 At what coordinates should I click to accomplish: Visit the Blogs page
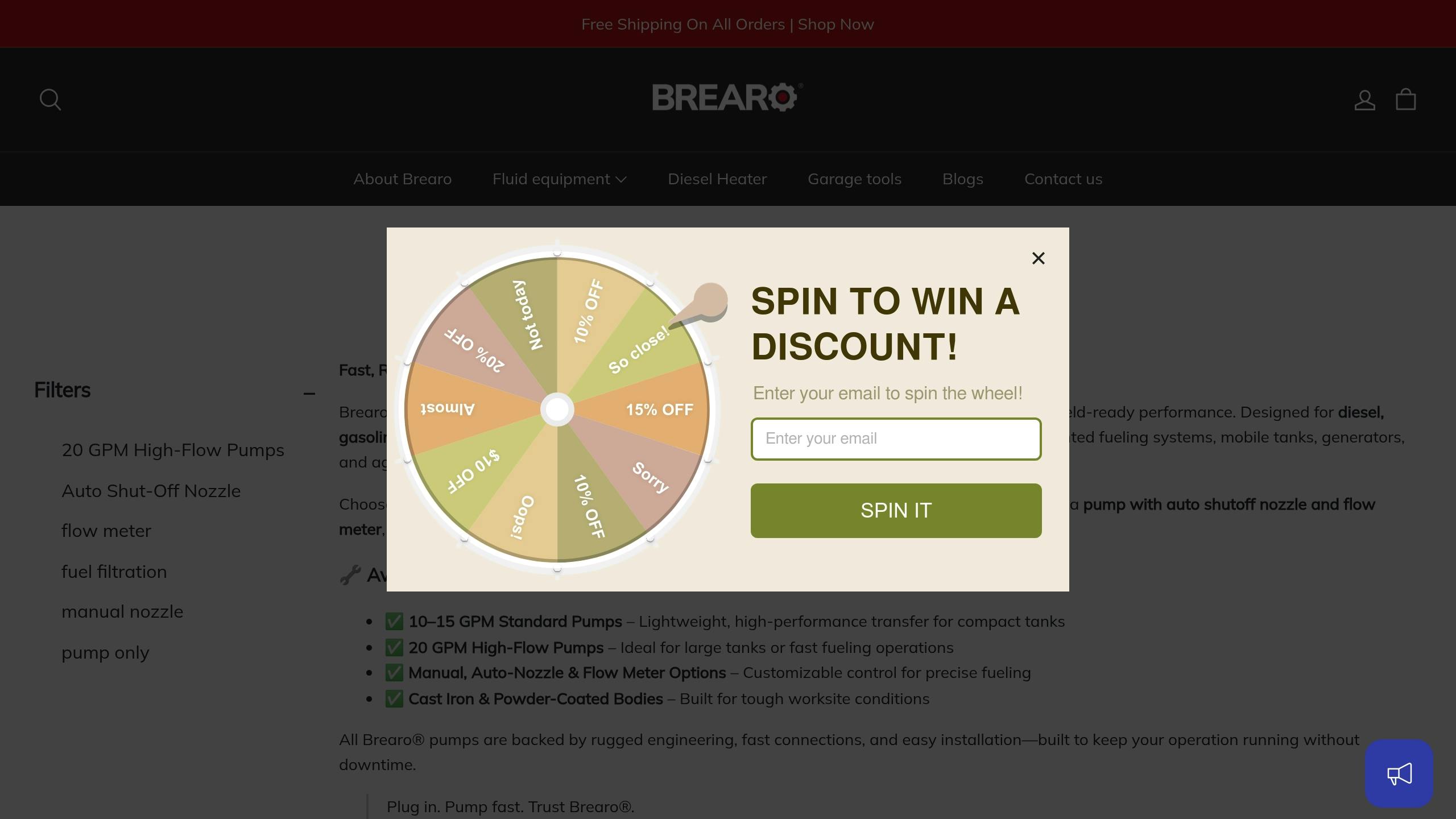click(x=962, y=179)
